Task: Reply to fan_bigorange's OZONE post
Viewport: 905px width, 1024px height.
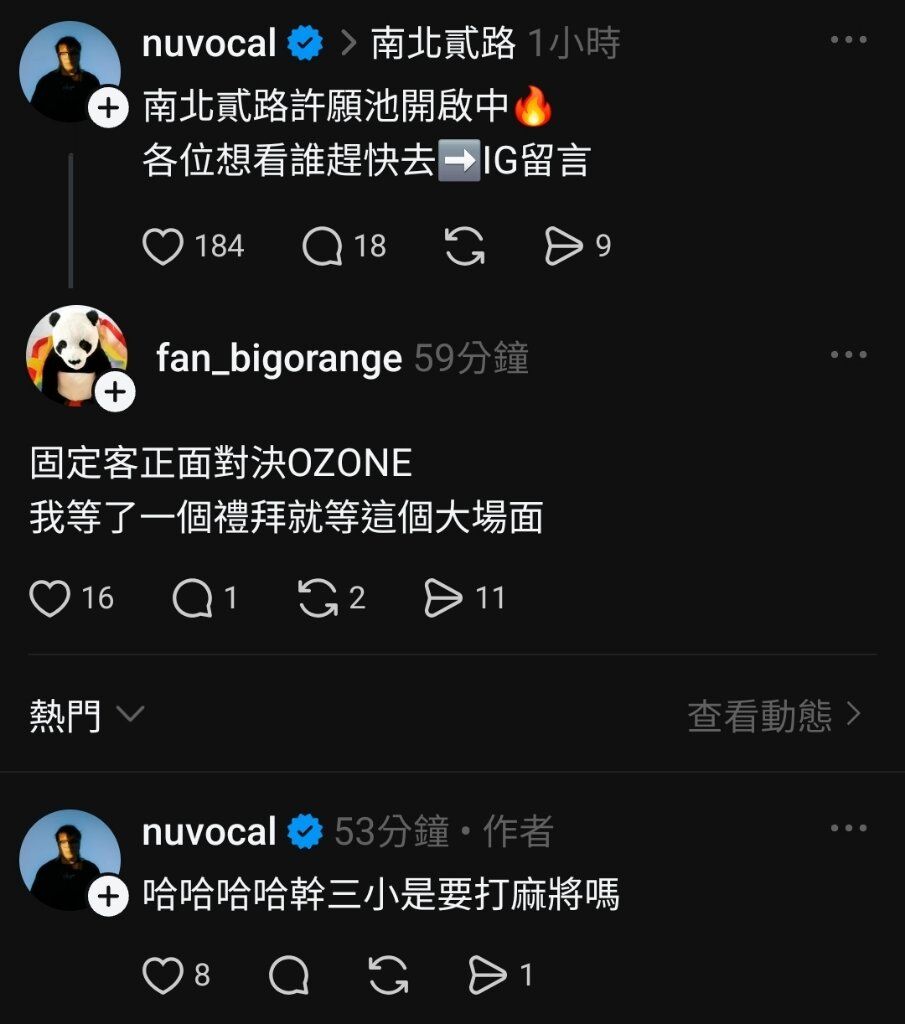Action: pyautogui.click(x=193, y=598)
